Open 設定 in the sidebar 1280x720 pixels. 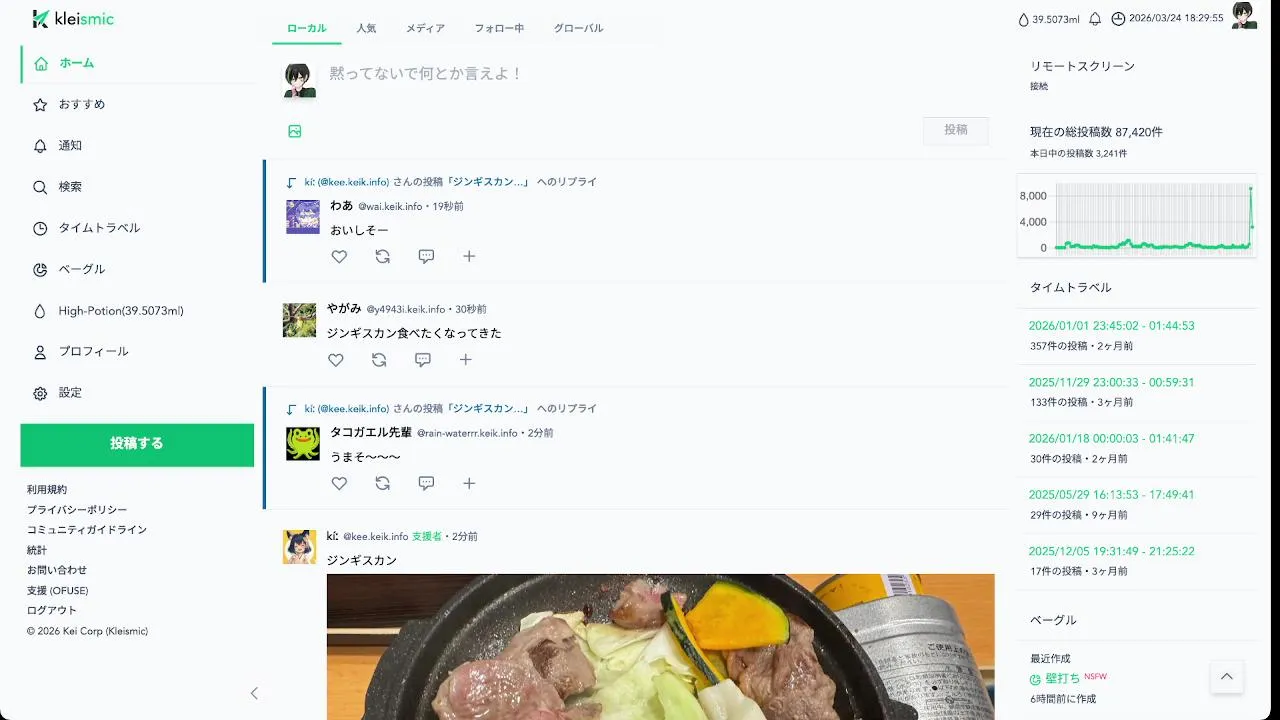click(70, 393)
